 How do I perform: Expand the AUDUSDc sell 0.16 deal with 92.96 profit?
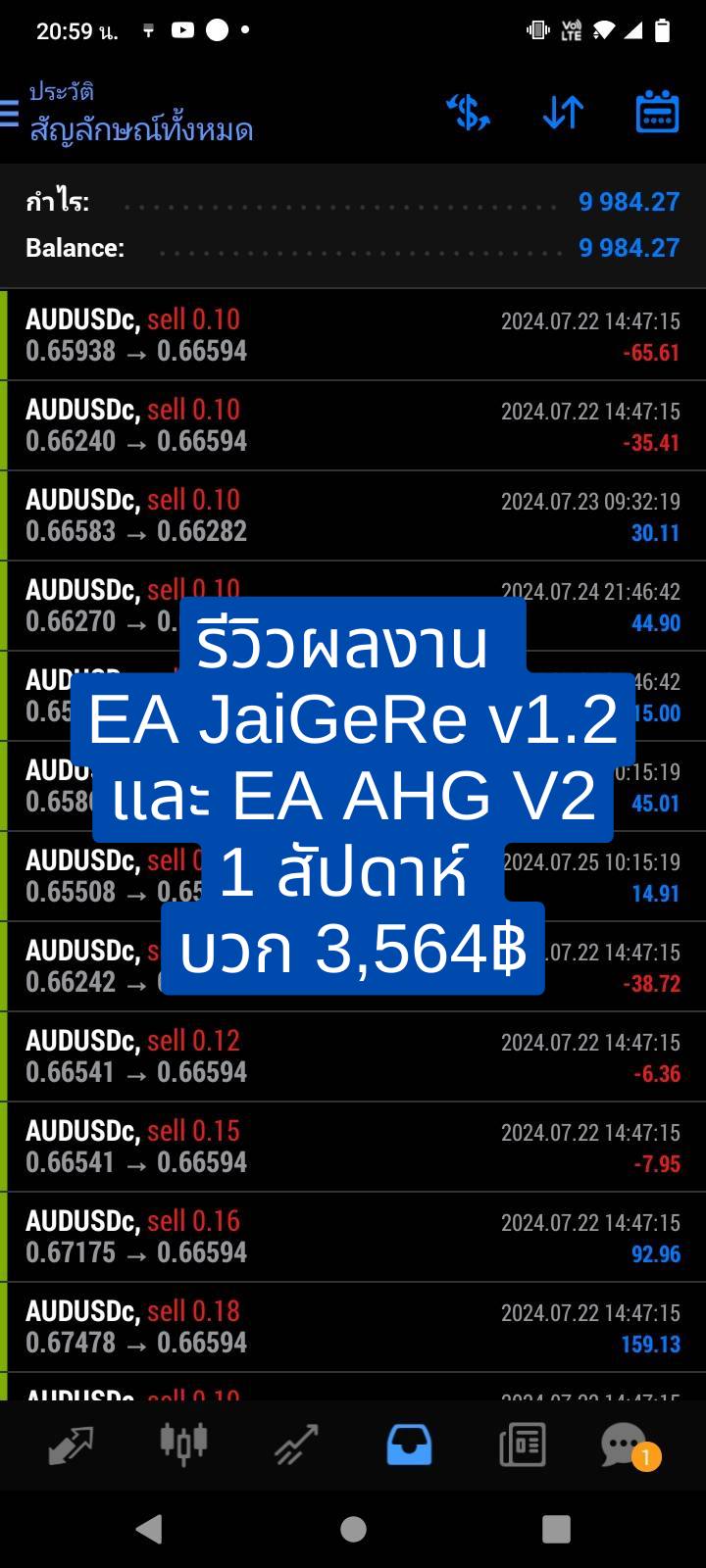353,1237
